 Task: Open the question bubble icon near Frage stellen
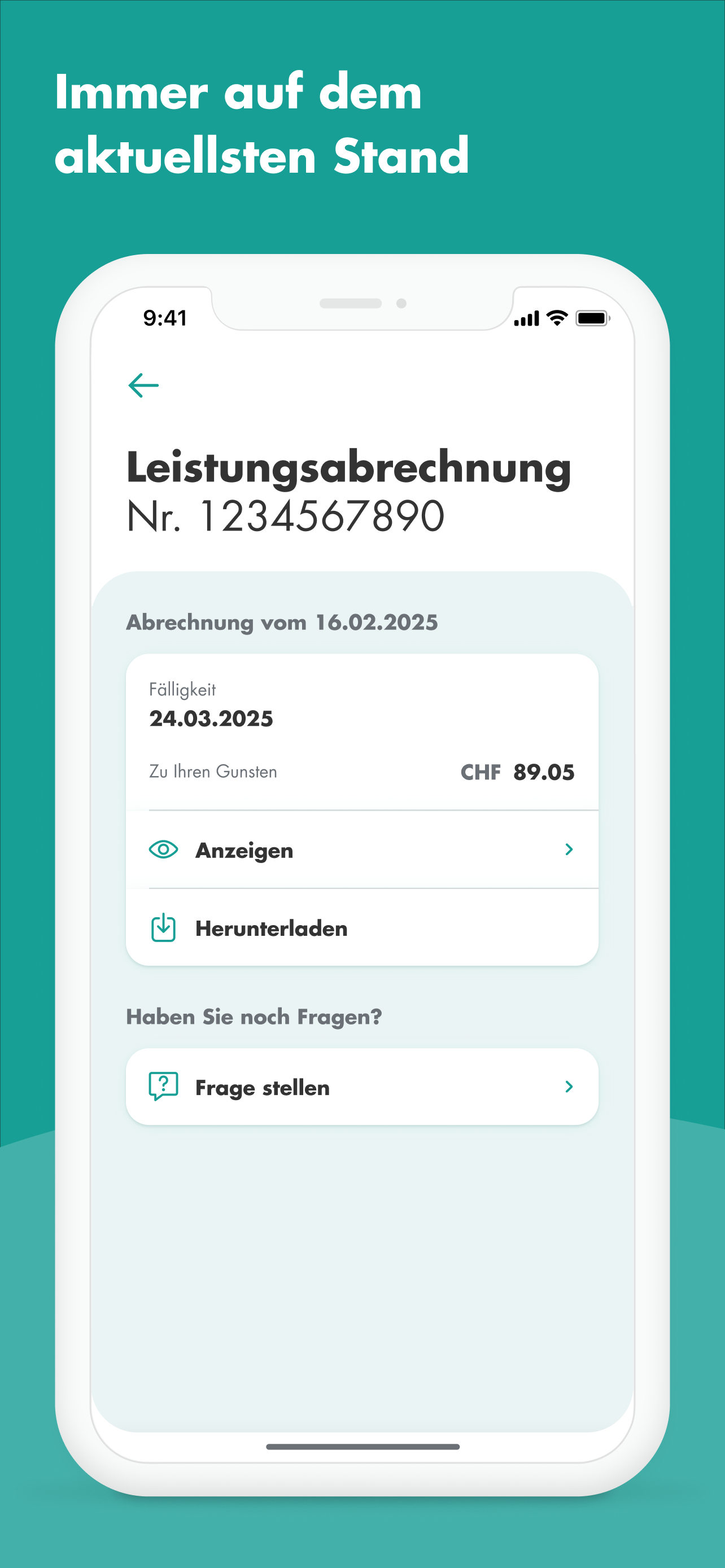pos(163,1087)
